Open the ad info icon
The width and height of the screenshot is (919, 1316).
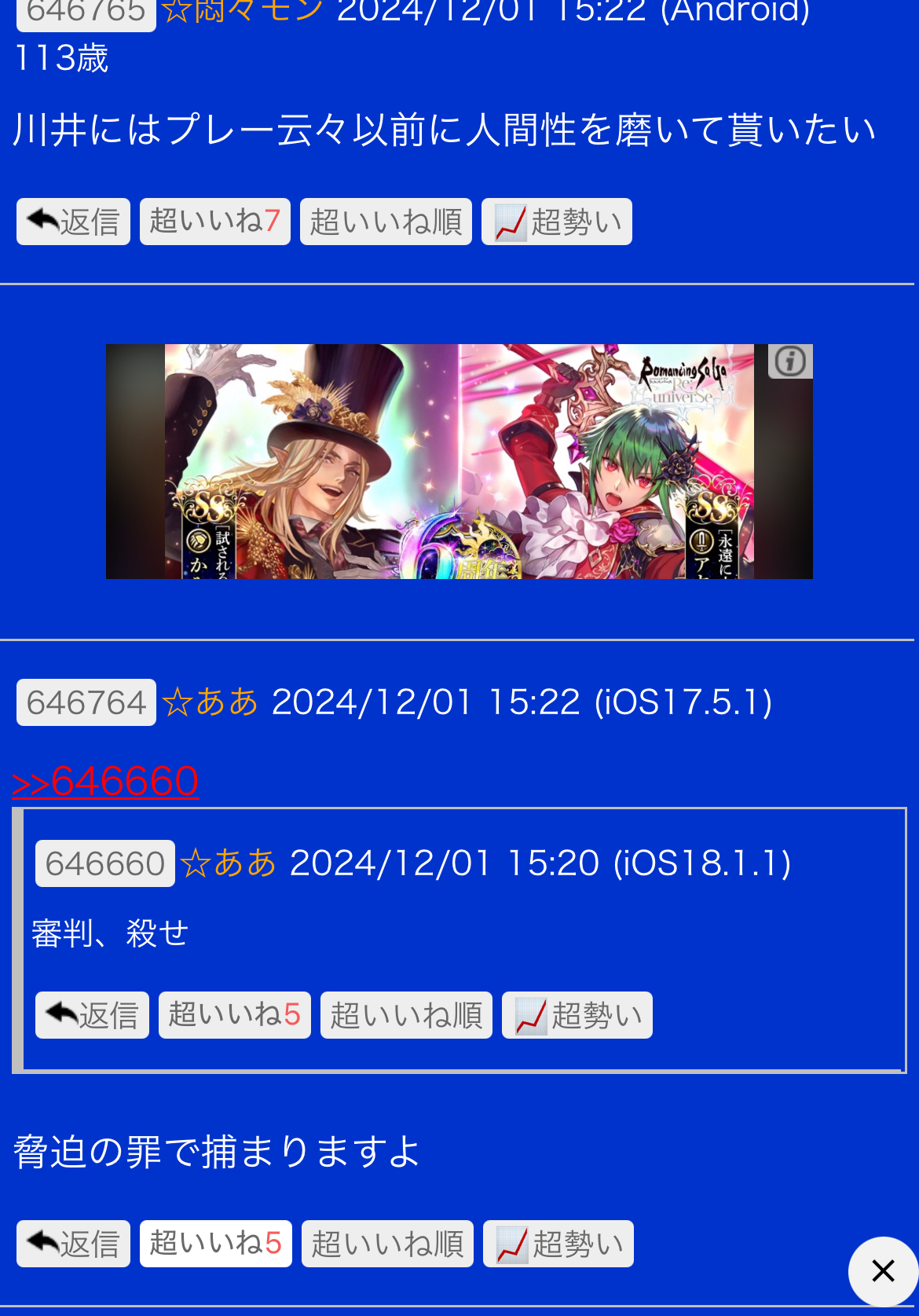pyautogui.click(x=790, y=361)
